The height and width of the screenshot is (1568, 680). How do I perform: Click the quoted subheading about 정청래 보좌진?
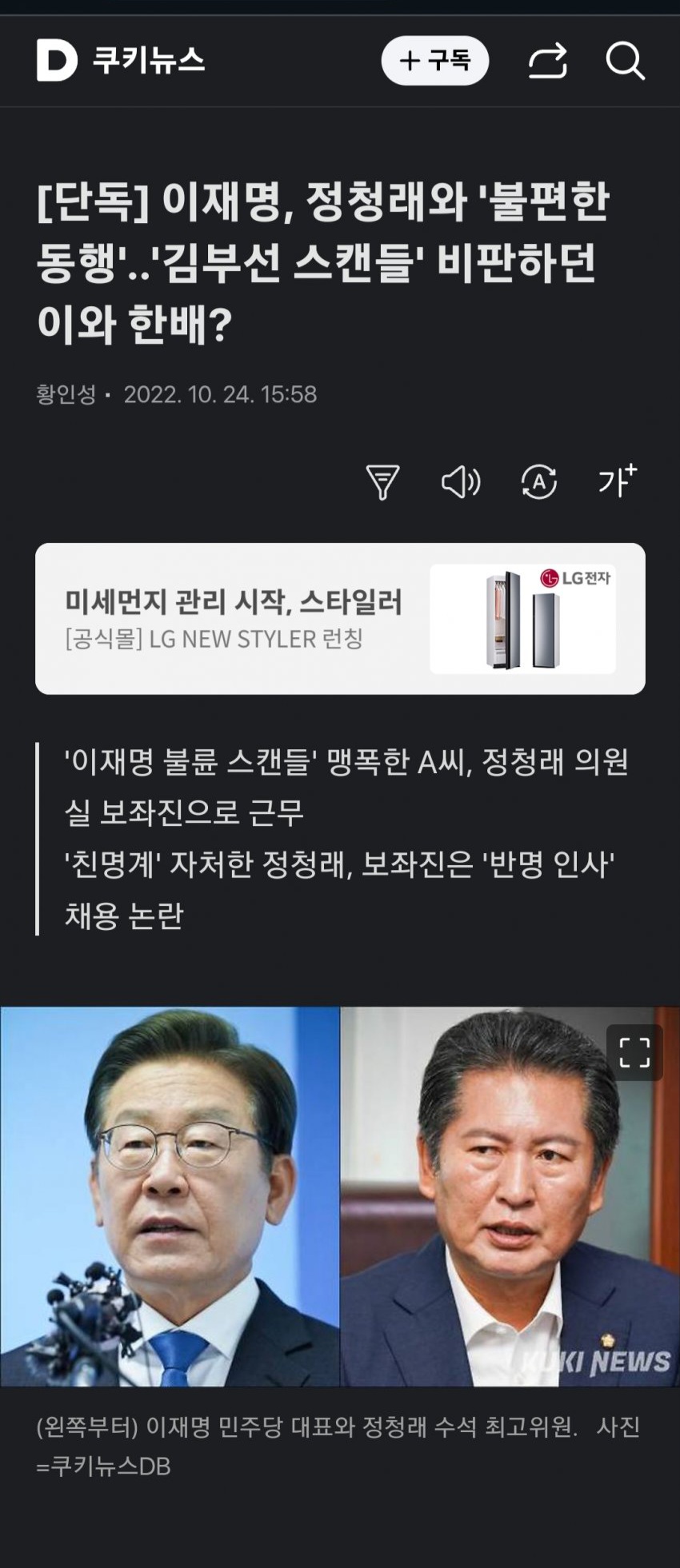pos(336,888)
